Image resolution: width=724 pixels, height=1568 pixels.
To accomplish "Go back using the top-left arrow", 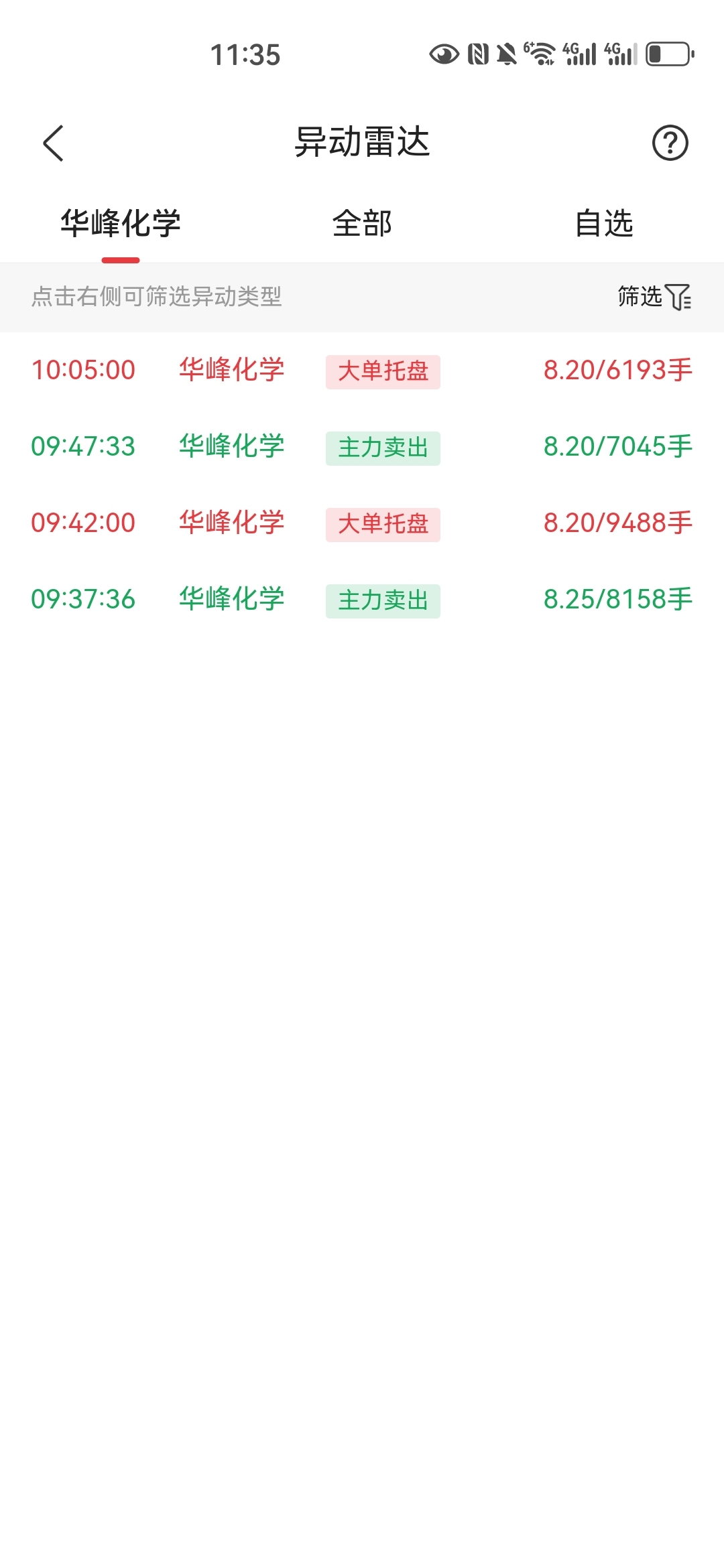I will [53, 143].
